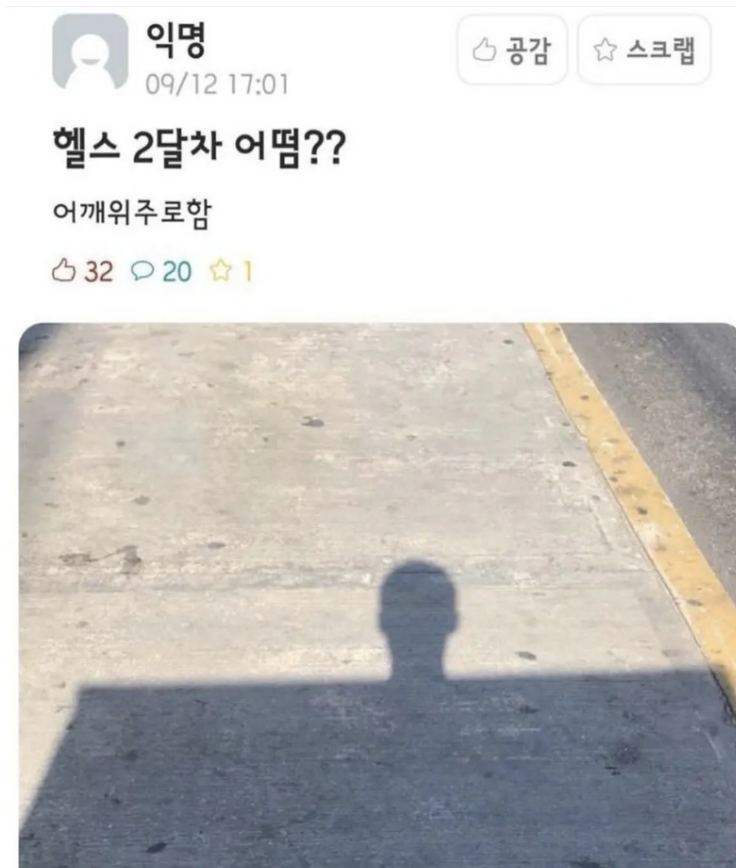736x868 pixels.
Task: Tap the 공감 like button
Action: click(x=512, y=50)
